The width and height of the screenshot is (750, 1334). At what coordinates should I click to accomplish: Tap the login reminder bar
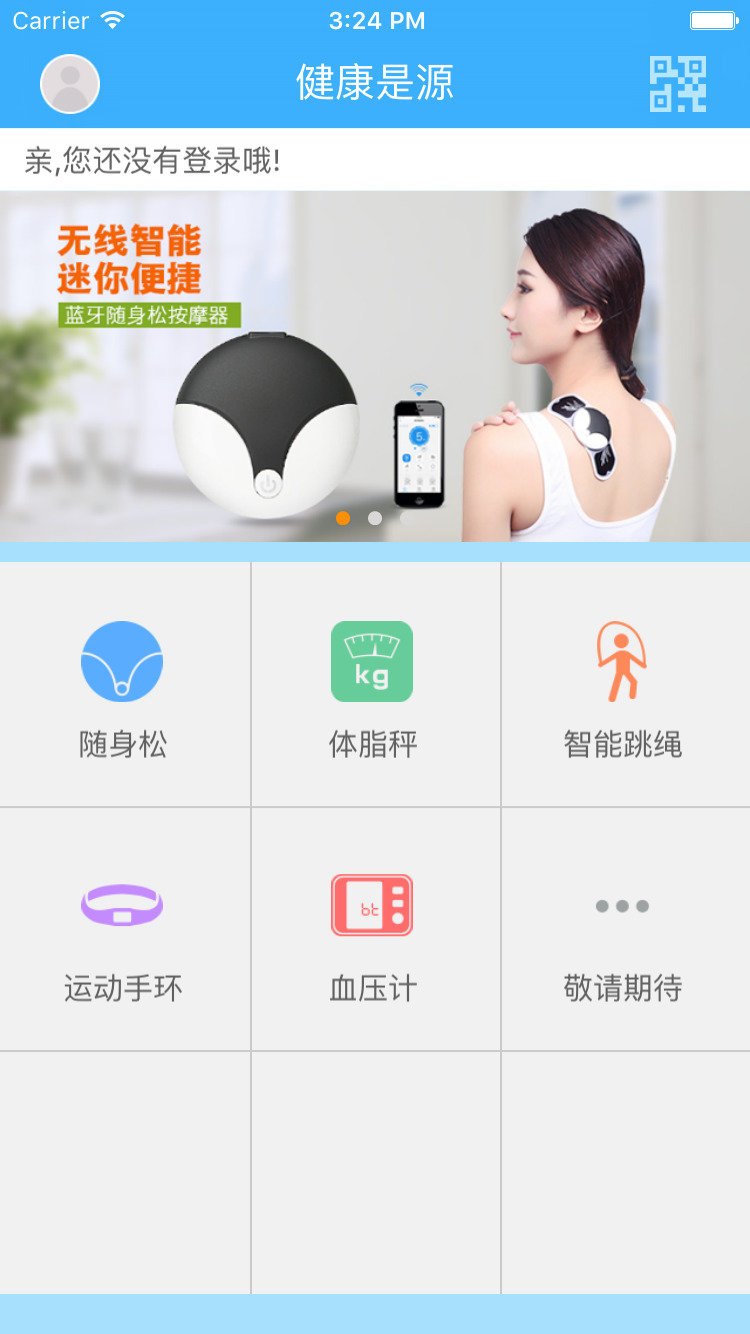coord(375,160)
